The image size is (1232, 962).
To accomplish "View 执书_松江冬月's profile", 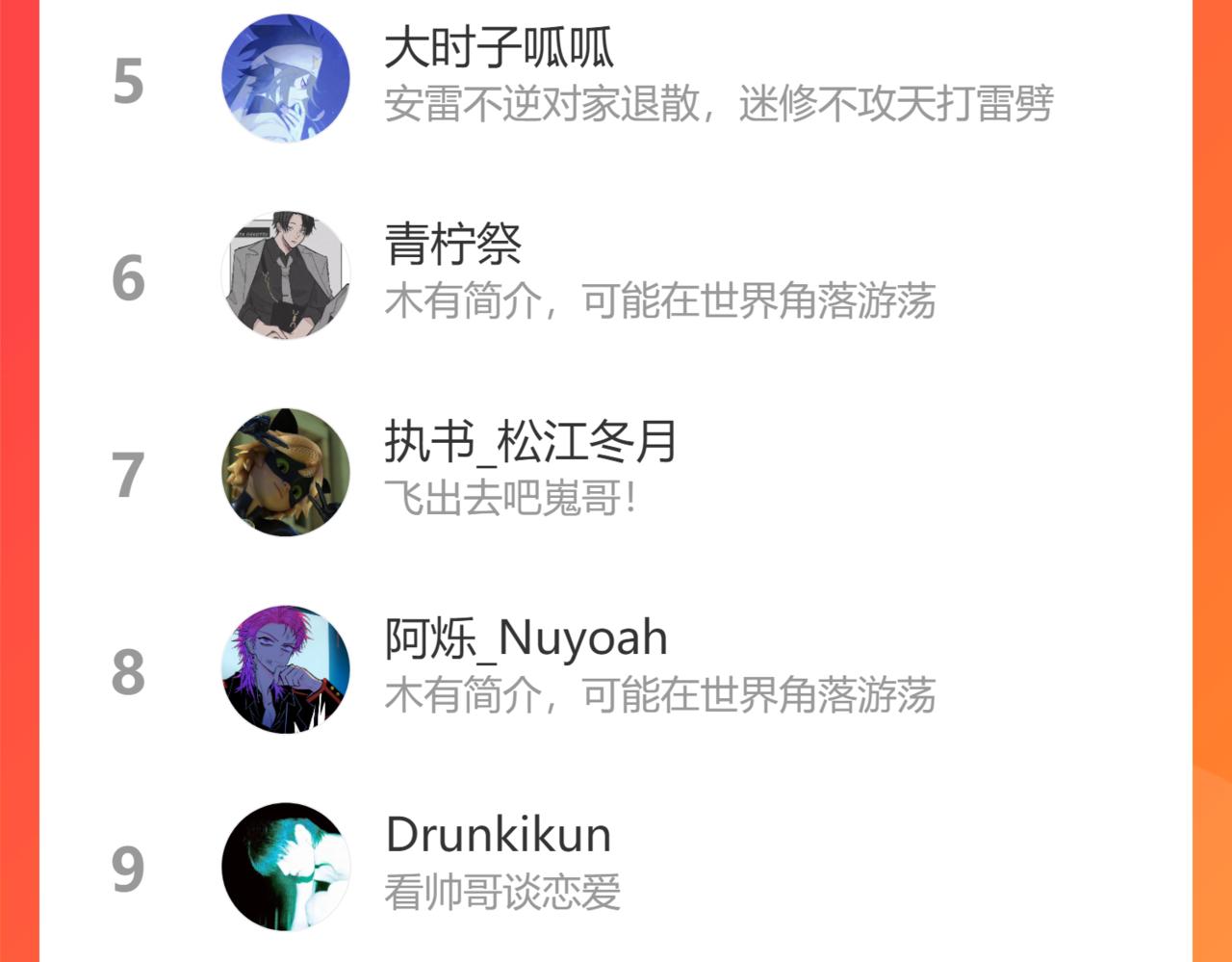I will (616, 472).
